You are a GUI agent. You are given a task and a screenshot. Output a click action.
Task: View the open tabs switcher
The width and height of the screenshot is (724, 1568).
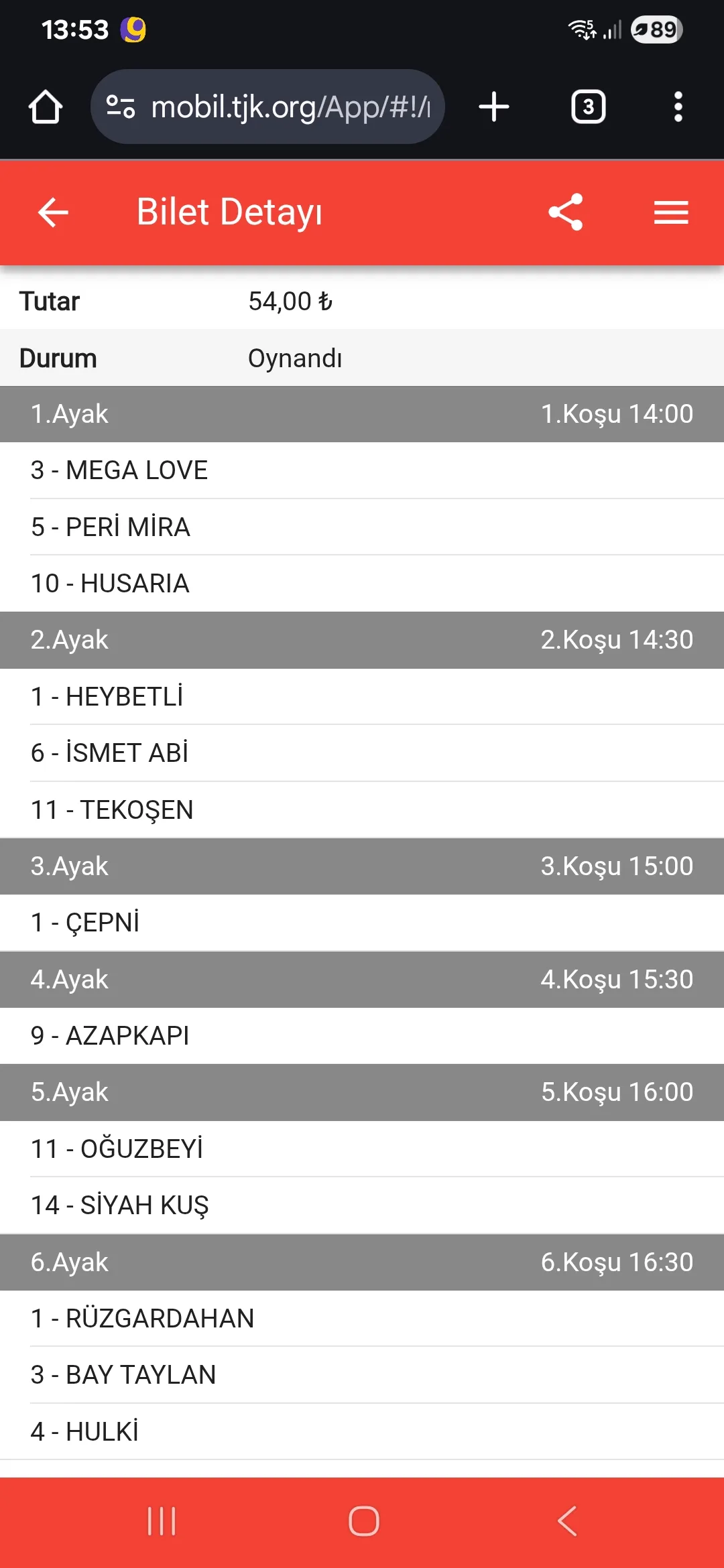click(588, 107)
